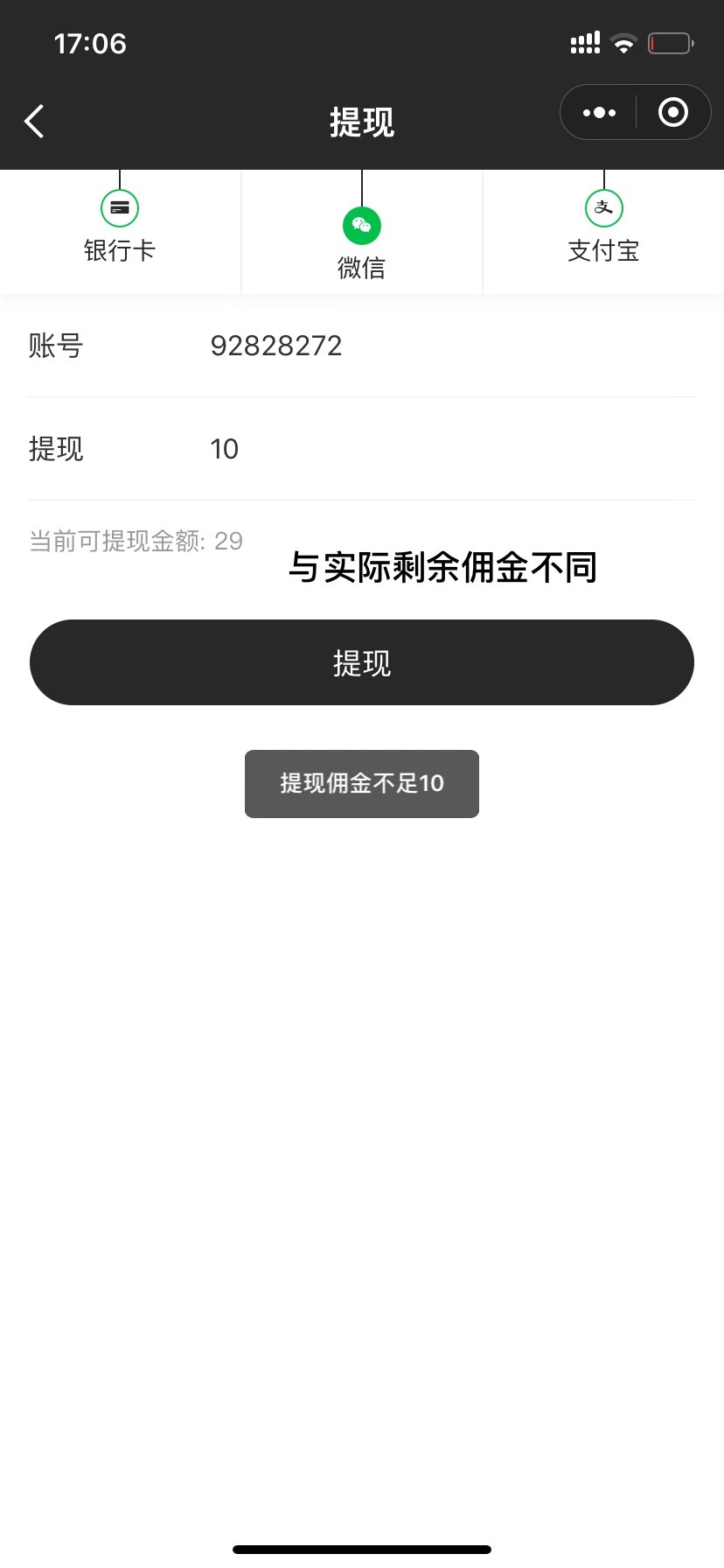The image size is (724, 1568).
Task: Tap the battery indicator in the status bar
Action: (669, 42)
